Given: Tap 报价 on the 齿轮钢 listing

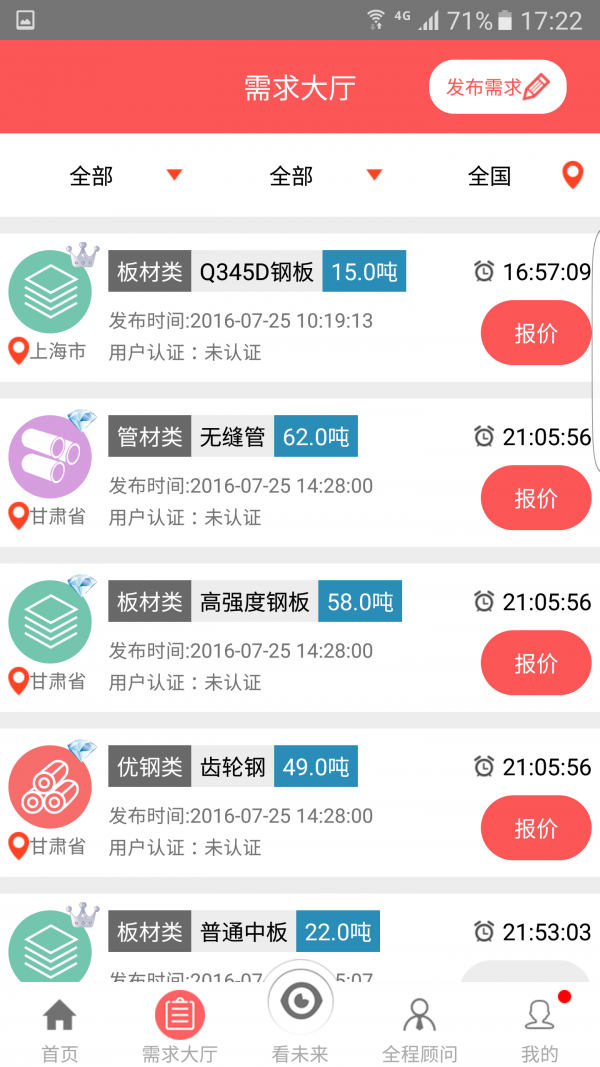Looking at the screenshot, I should 535,828.
